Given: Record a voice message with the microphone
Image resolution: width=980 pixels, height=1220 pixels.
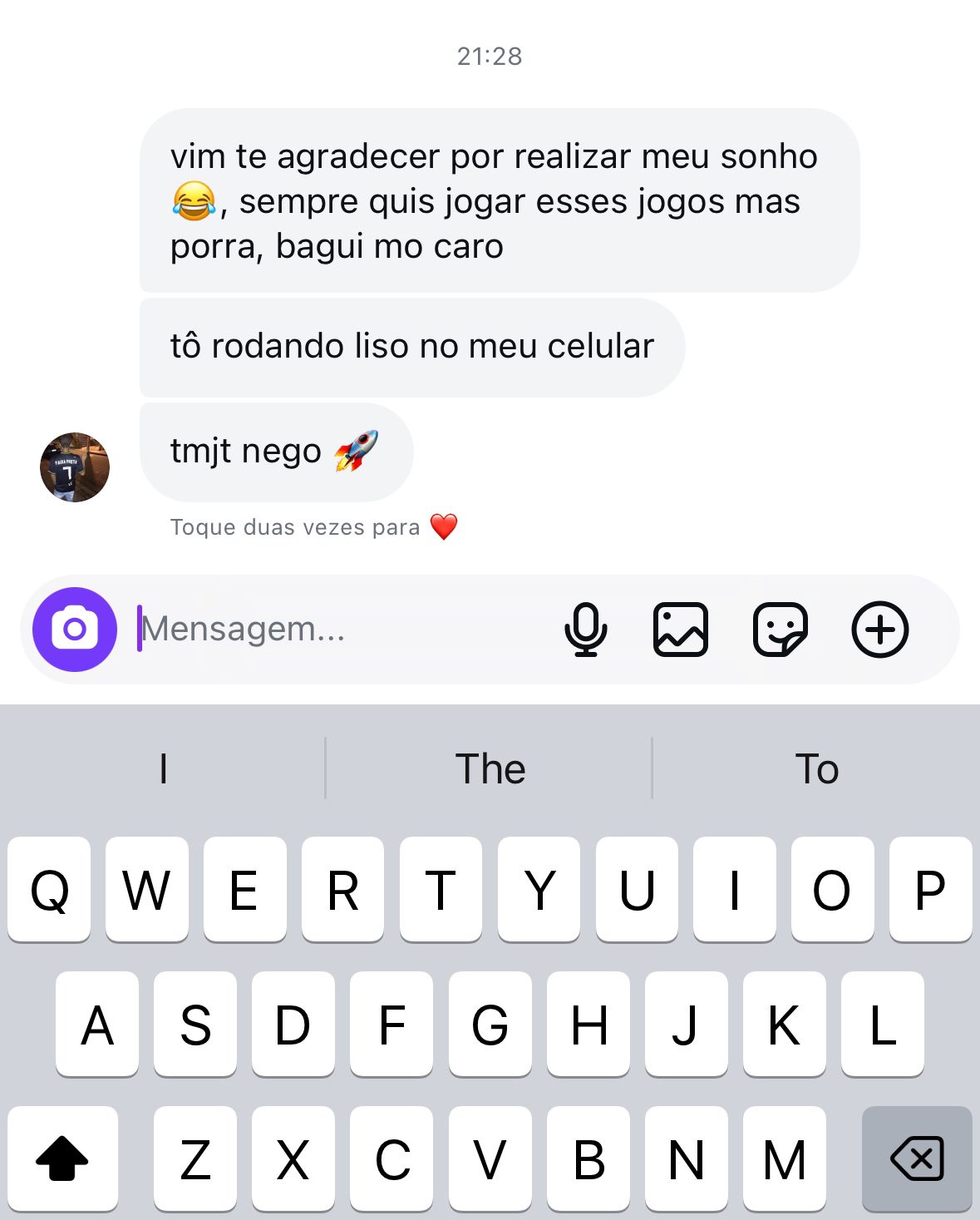Looking at the screenshot, I should 586,630.
